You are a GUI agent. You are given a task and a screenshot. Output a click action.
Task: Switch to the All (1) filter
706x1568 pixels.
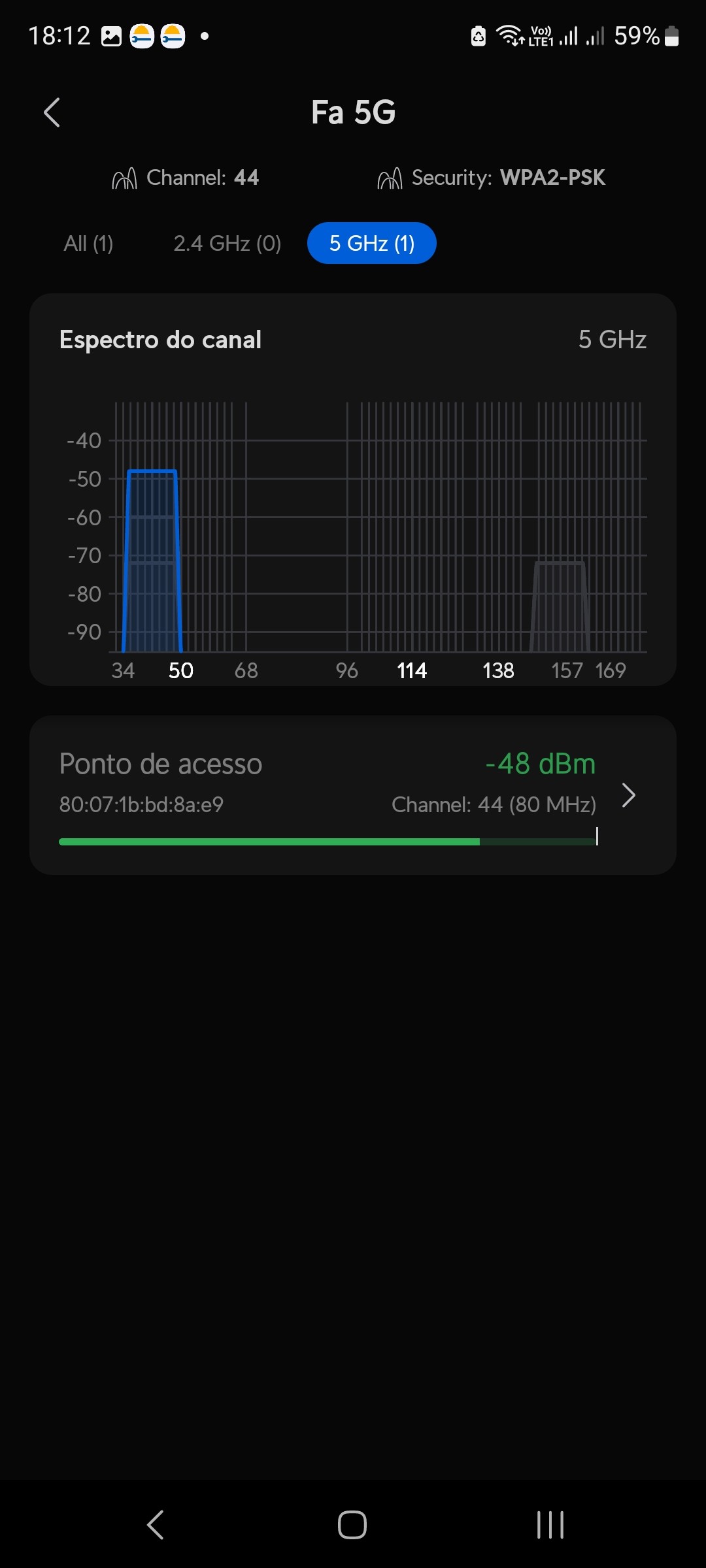click(88, 244)
